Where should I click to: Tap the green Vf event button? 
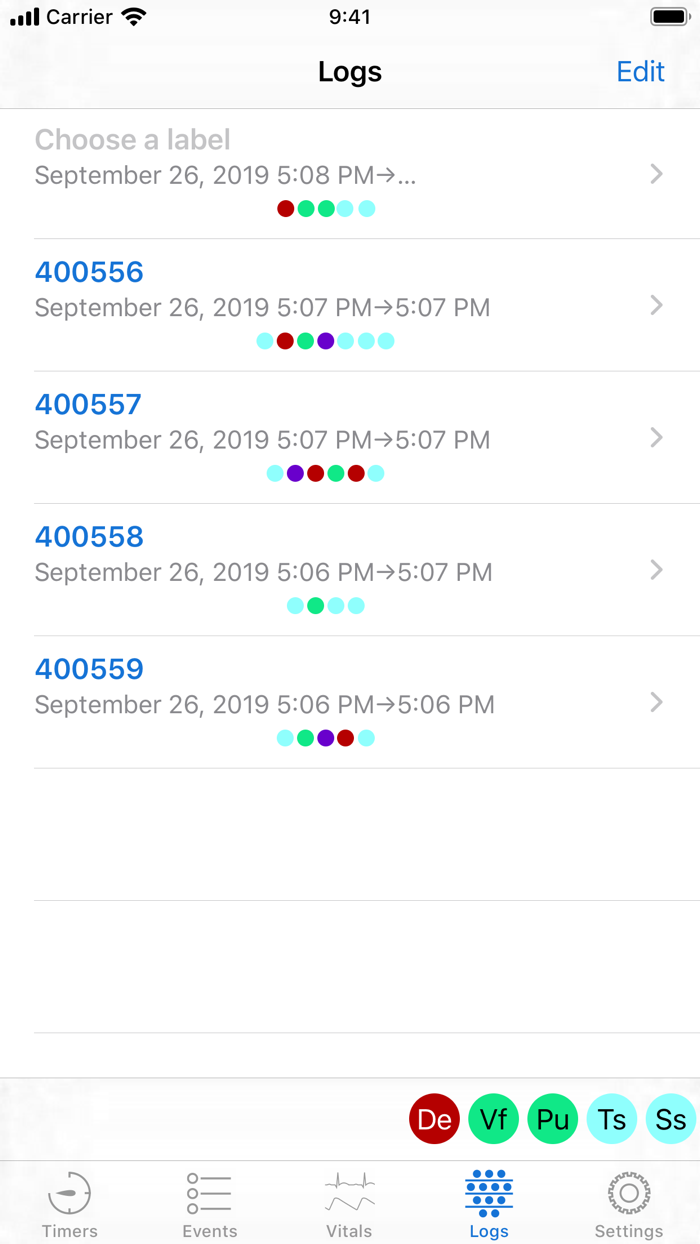(493, 1119)
